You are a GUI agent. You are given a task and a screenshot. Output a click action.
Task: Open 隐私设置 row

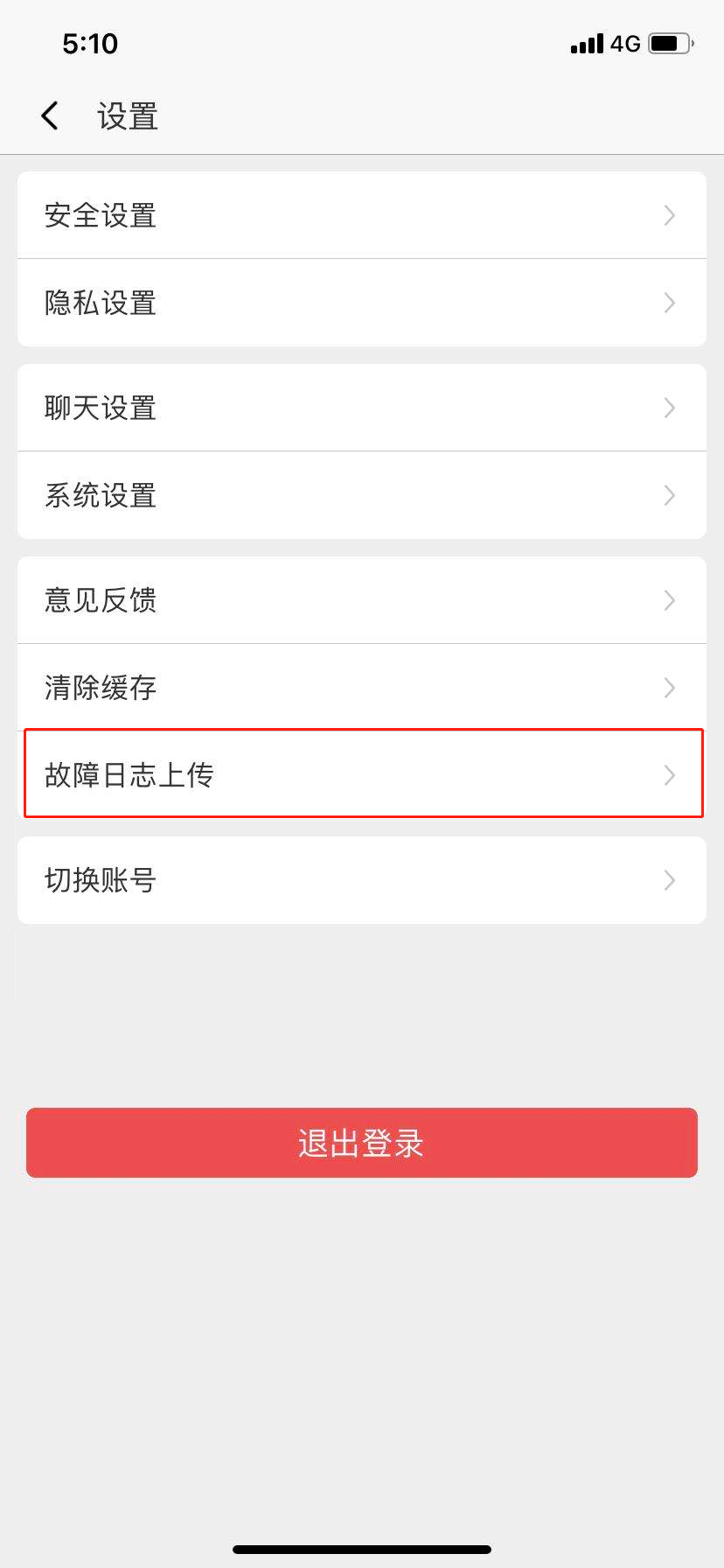click(361, 303)
